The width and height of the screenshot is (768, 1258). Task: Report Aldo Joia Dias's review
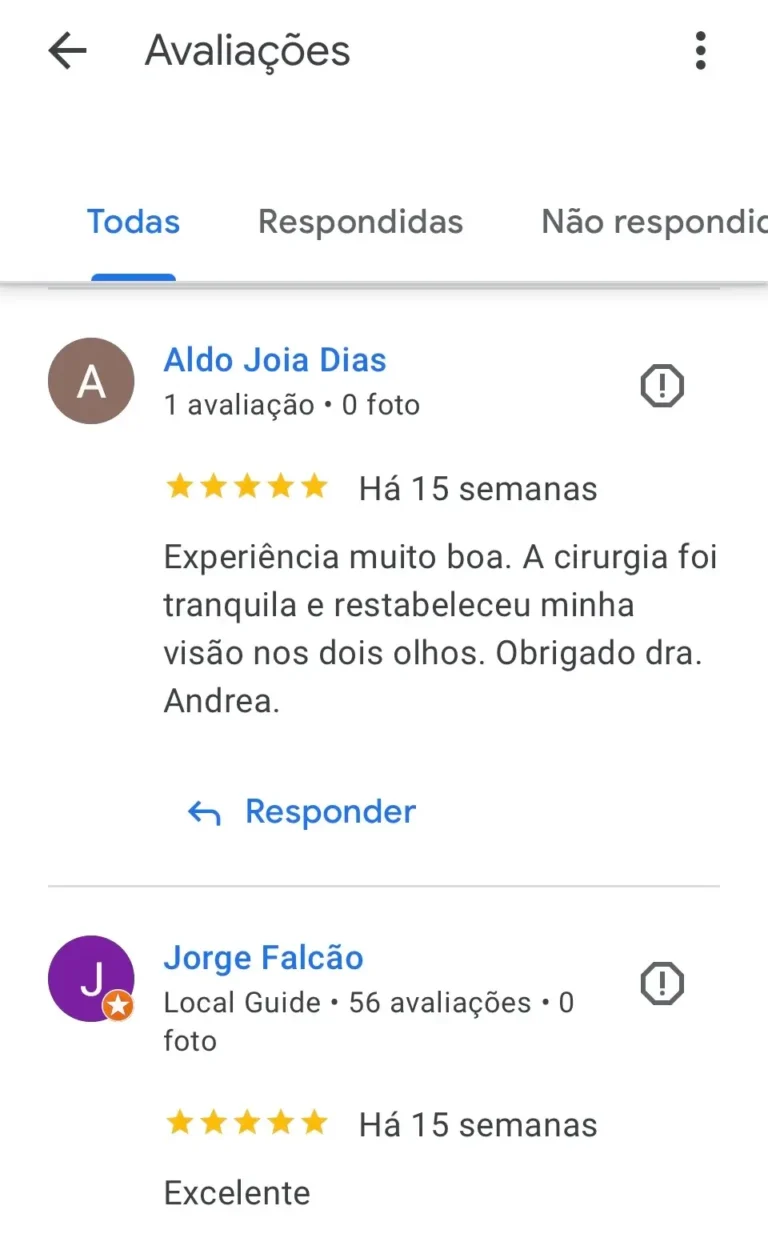661,386
